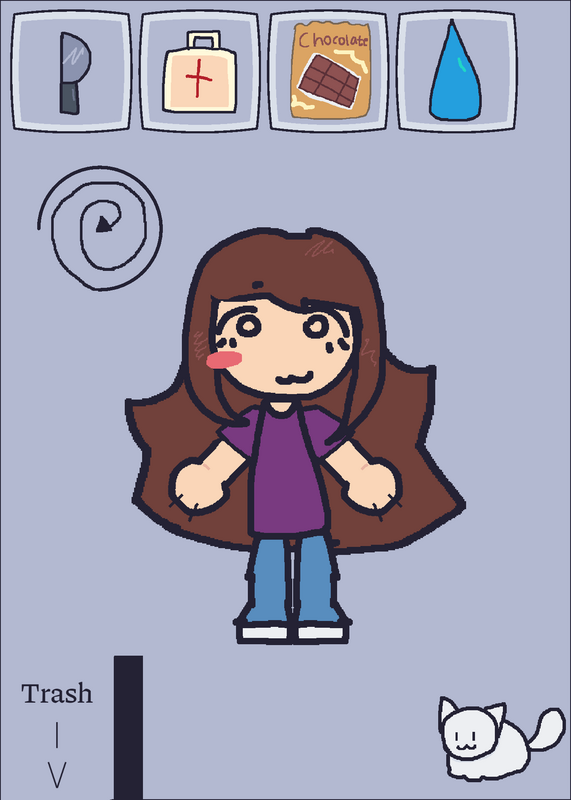Tap the girl character
571x800 pixels.
[293, 436]
